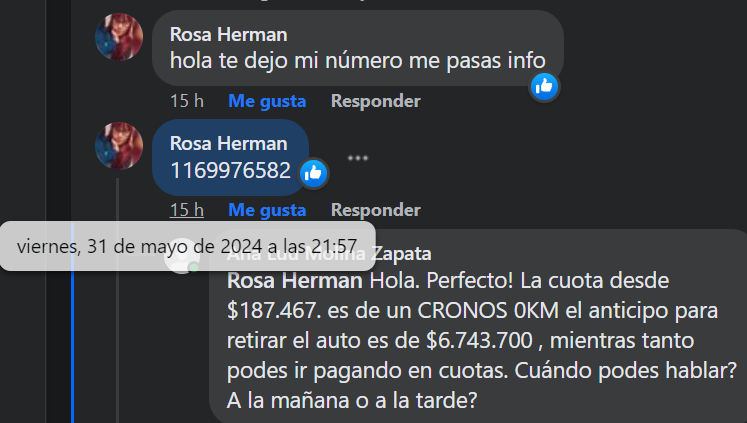Open the three-dot menu beside 1169976582 comment
This screenshot has height=423, width=747.
358,158
